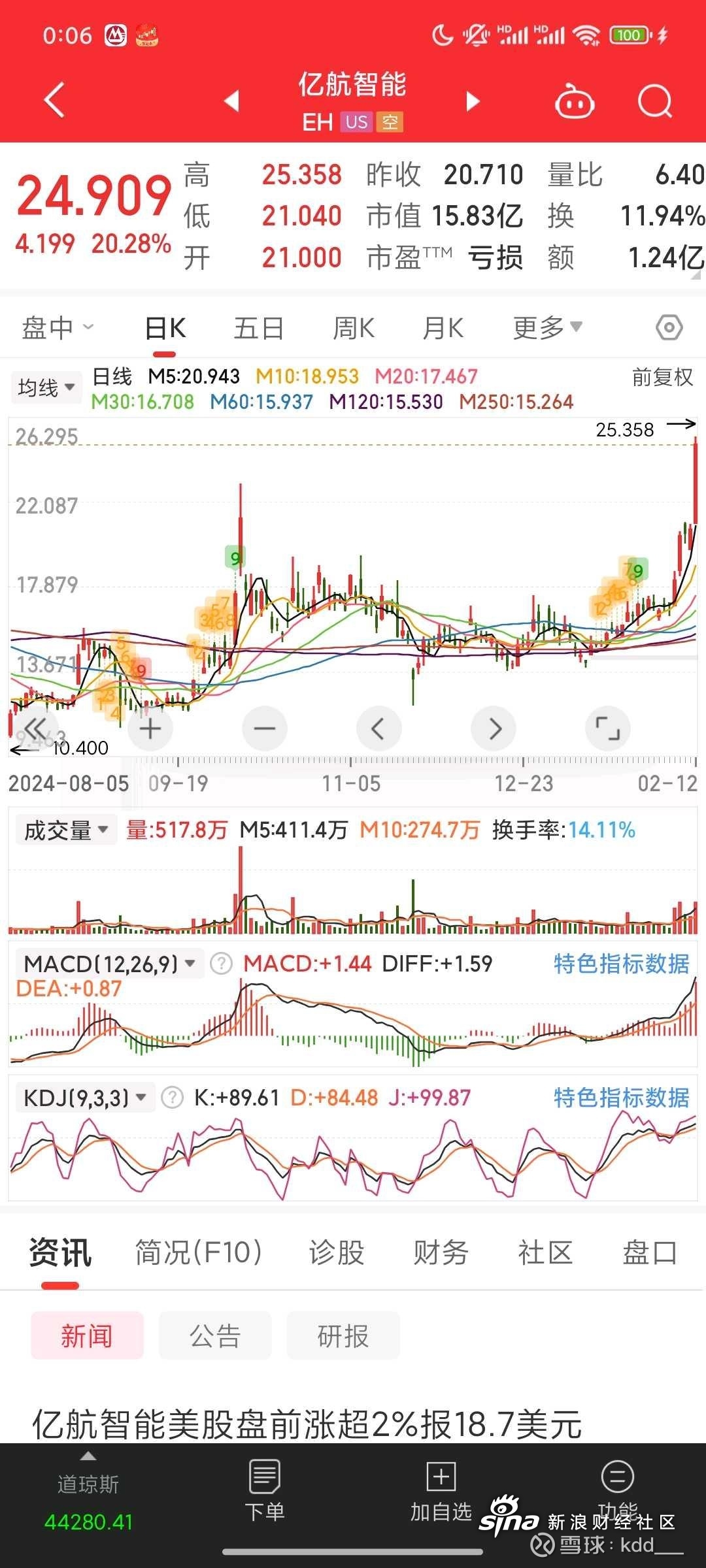Zoom out the chart with minus button

tap(265, 728)
